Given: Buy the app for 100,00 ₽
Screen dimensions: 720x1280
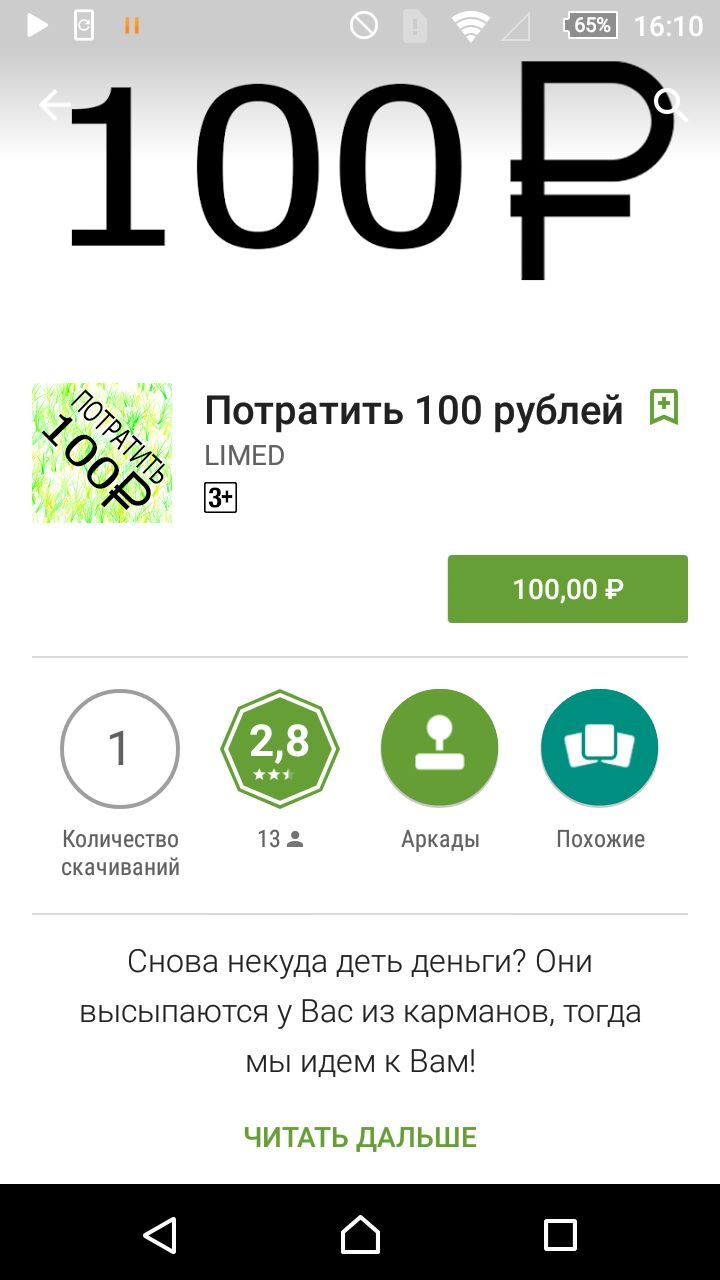Looking at the screenshot, I should [x=567, y=589].
